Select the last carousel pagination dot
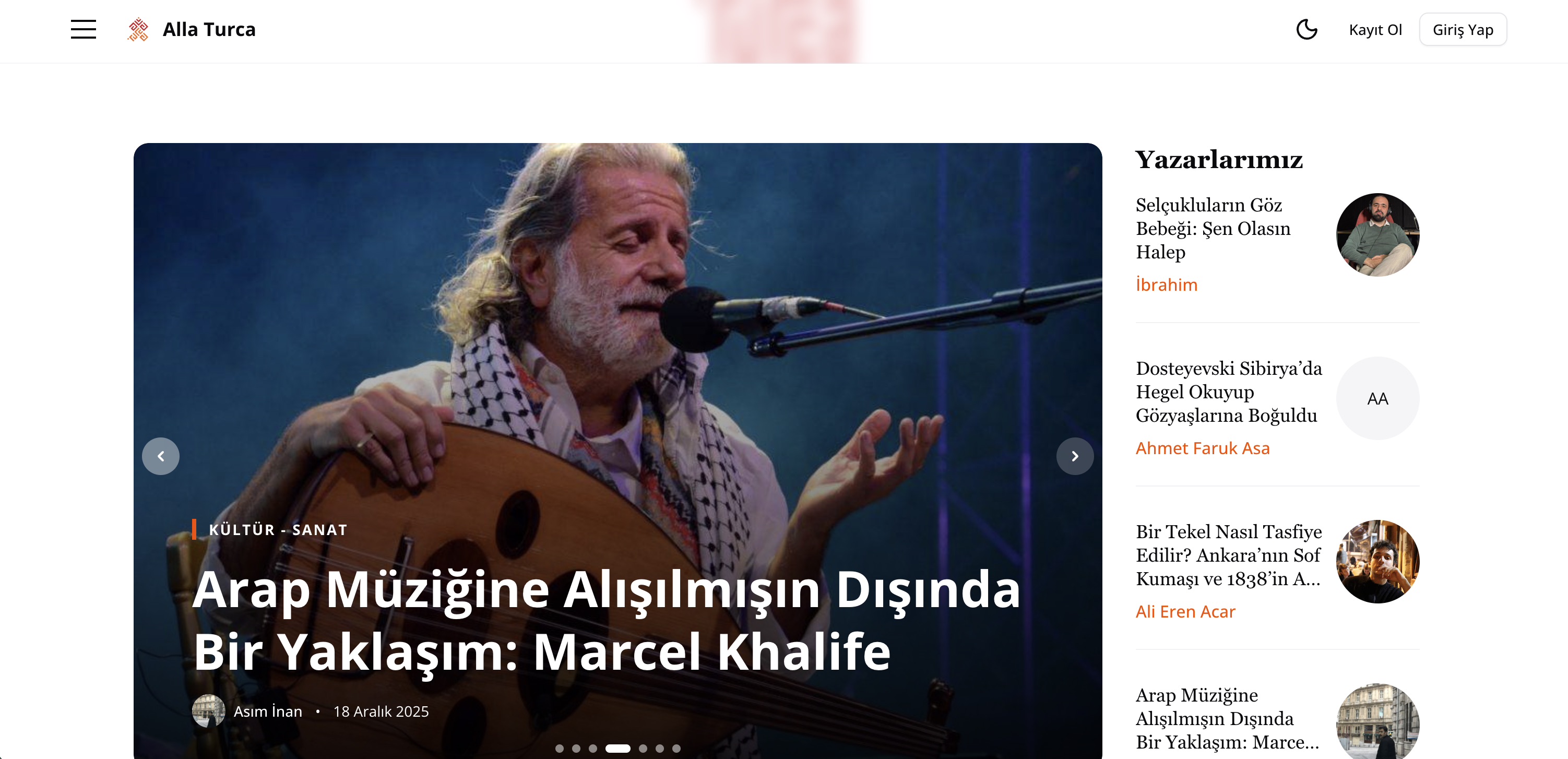 [676, 749]
